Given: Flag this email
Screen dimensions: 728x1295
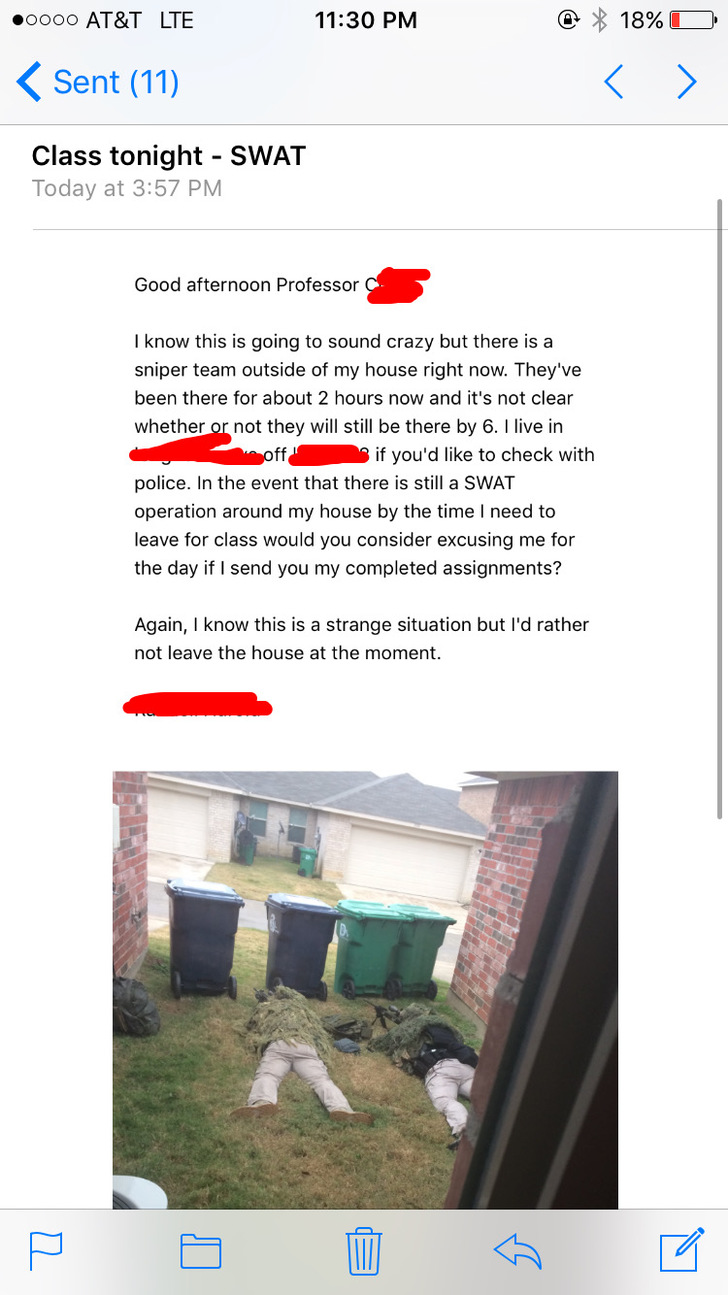Looking at the screenshot, I should 46,1251.
